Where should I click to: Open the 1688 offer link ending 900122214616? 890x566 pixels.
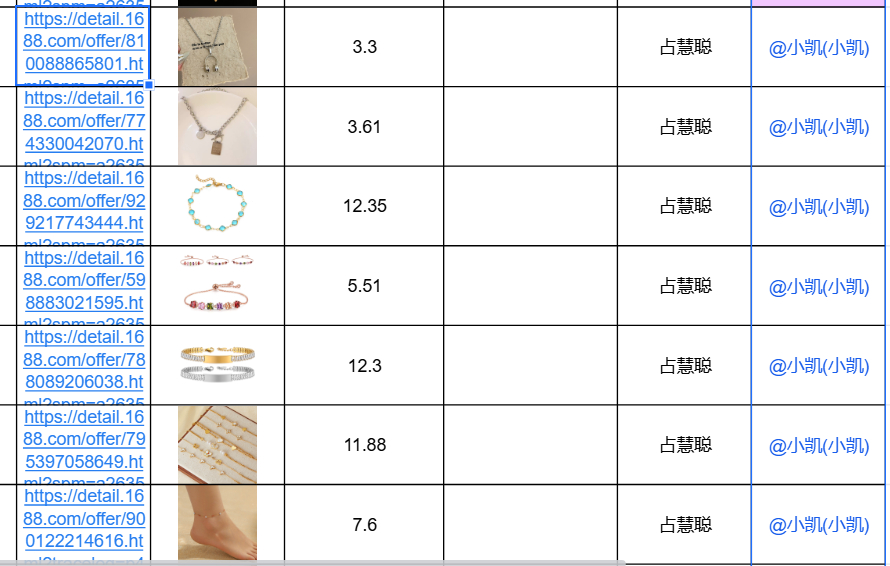coord(84,519)
